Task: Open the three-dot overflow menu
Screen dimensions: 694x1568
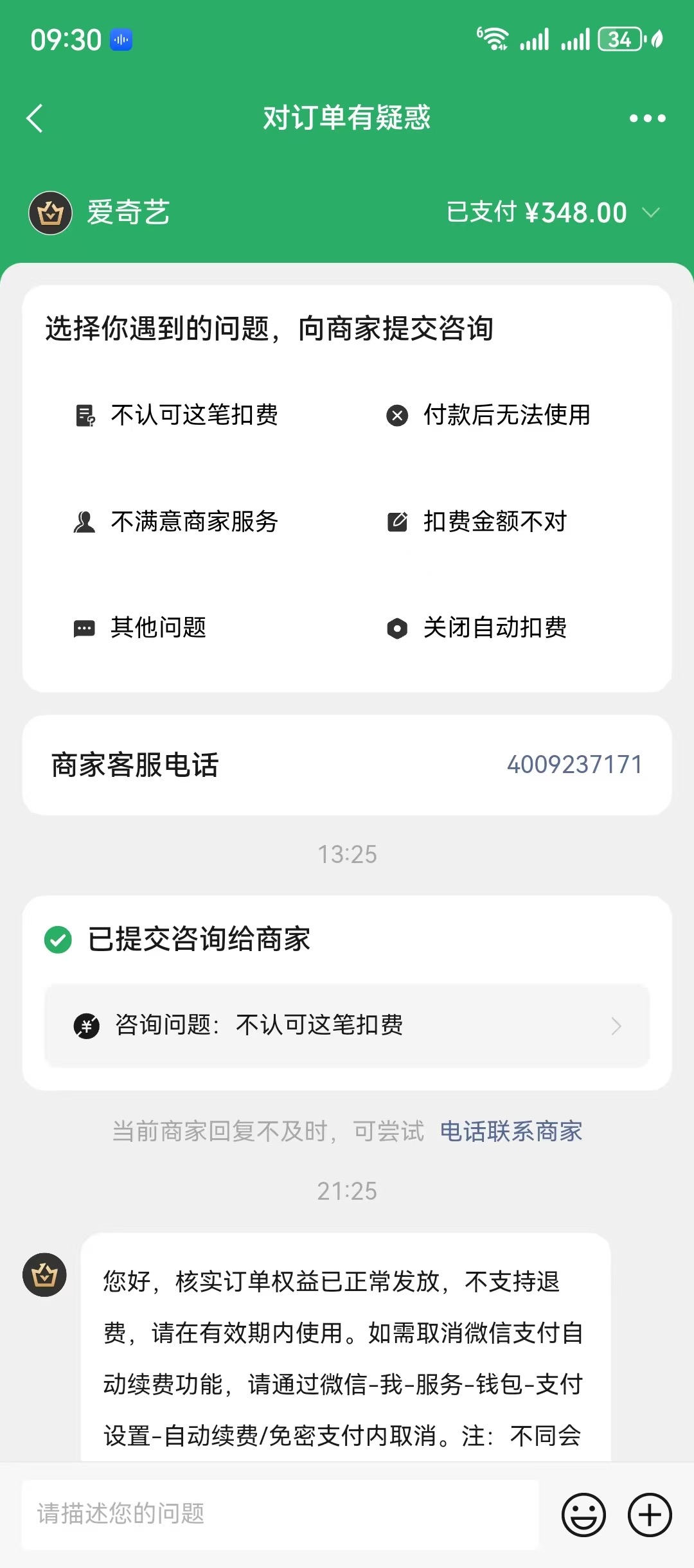Action: pos(647,118)
